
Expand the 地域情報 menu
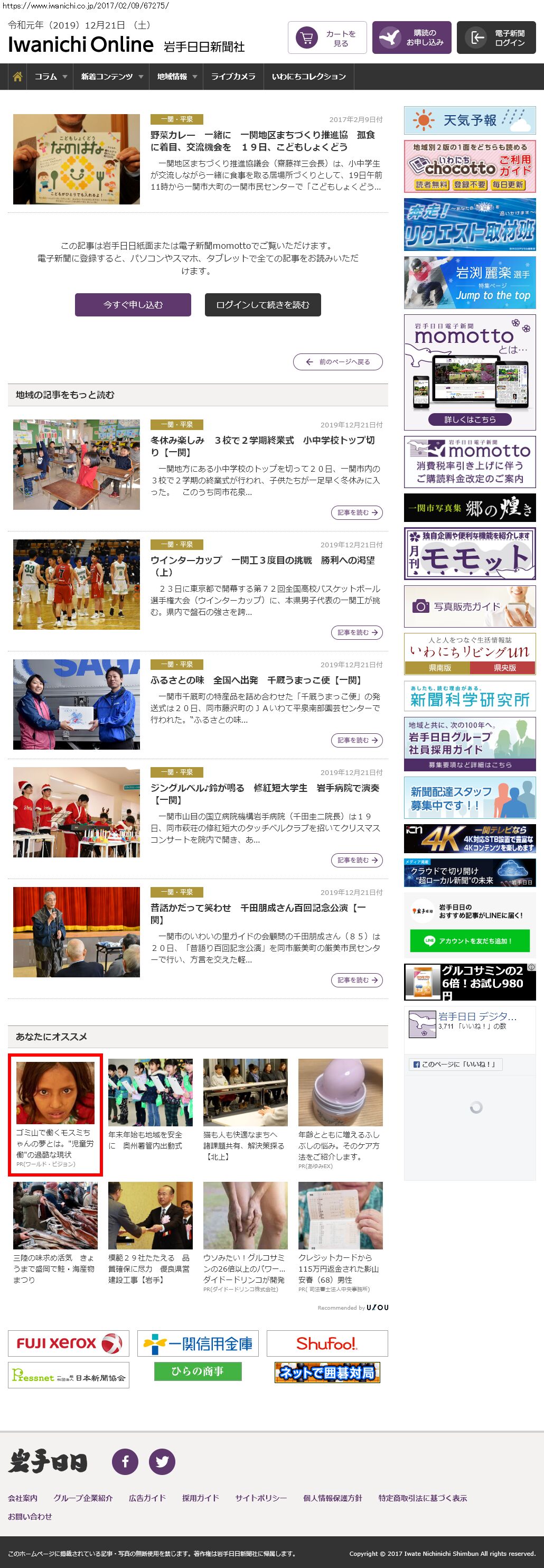click(177, 77)
